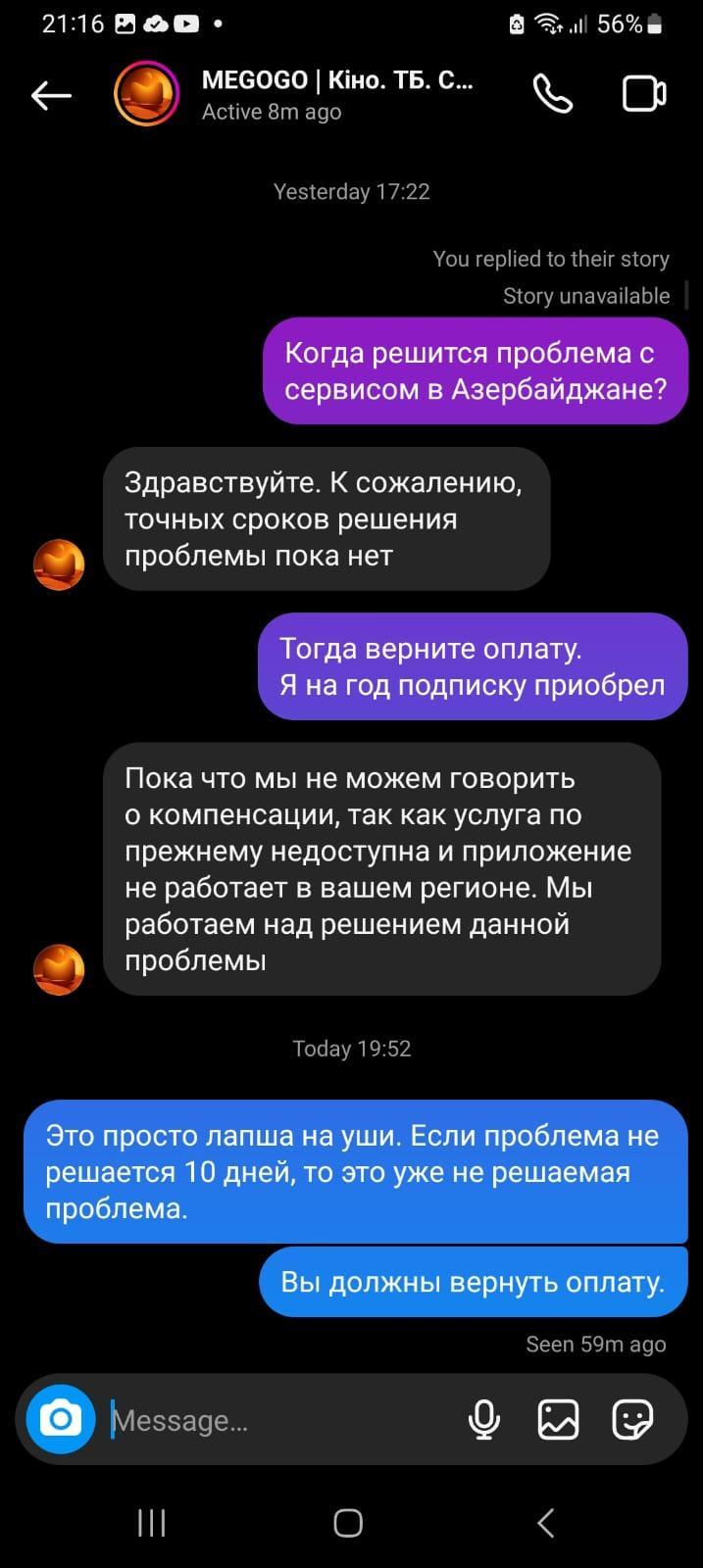Focus the Message text field

tap(275, 1420)
